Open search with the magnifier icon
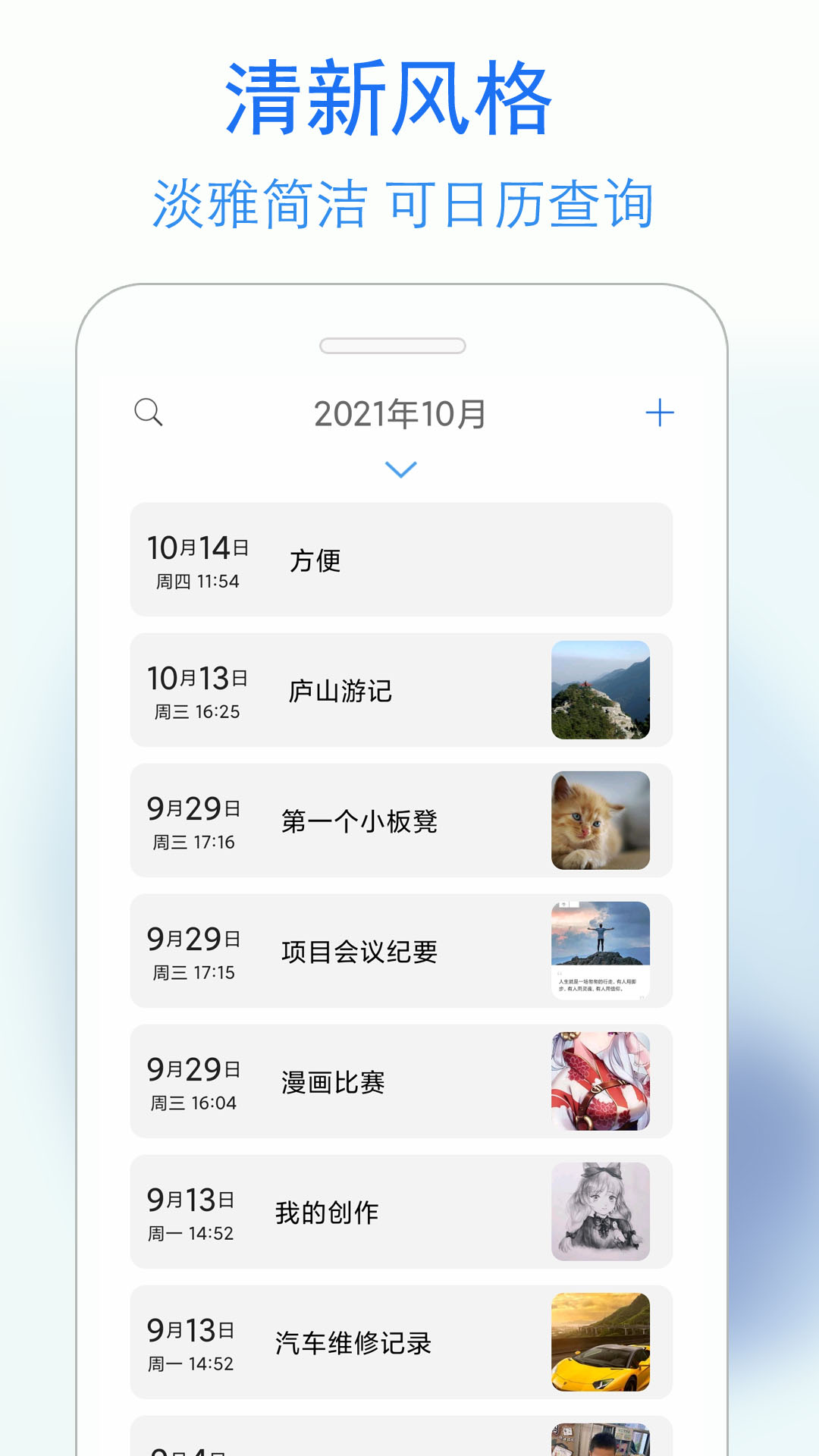 [x=148, y=412]
